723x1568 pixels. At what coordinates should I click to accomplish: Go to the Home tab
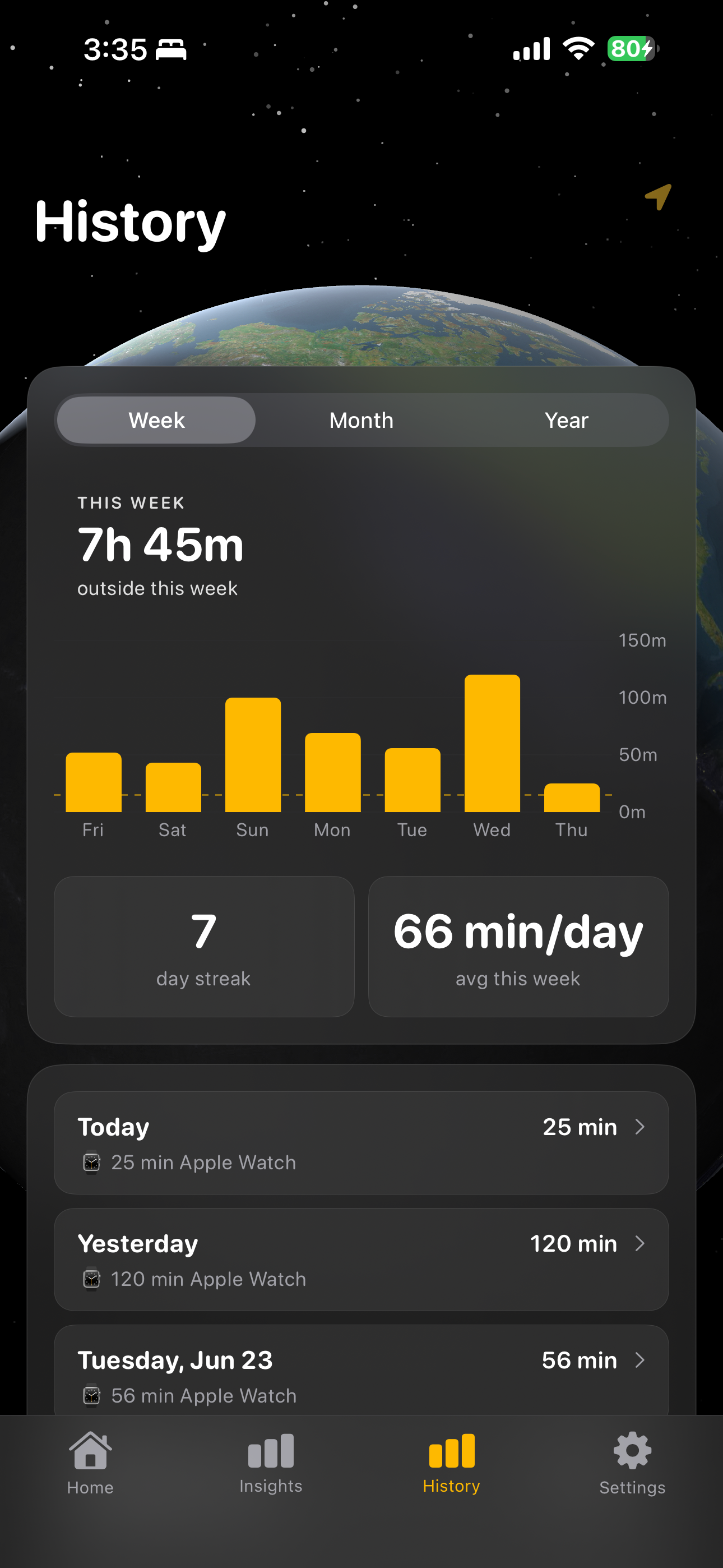point(90,1463)
